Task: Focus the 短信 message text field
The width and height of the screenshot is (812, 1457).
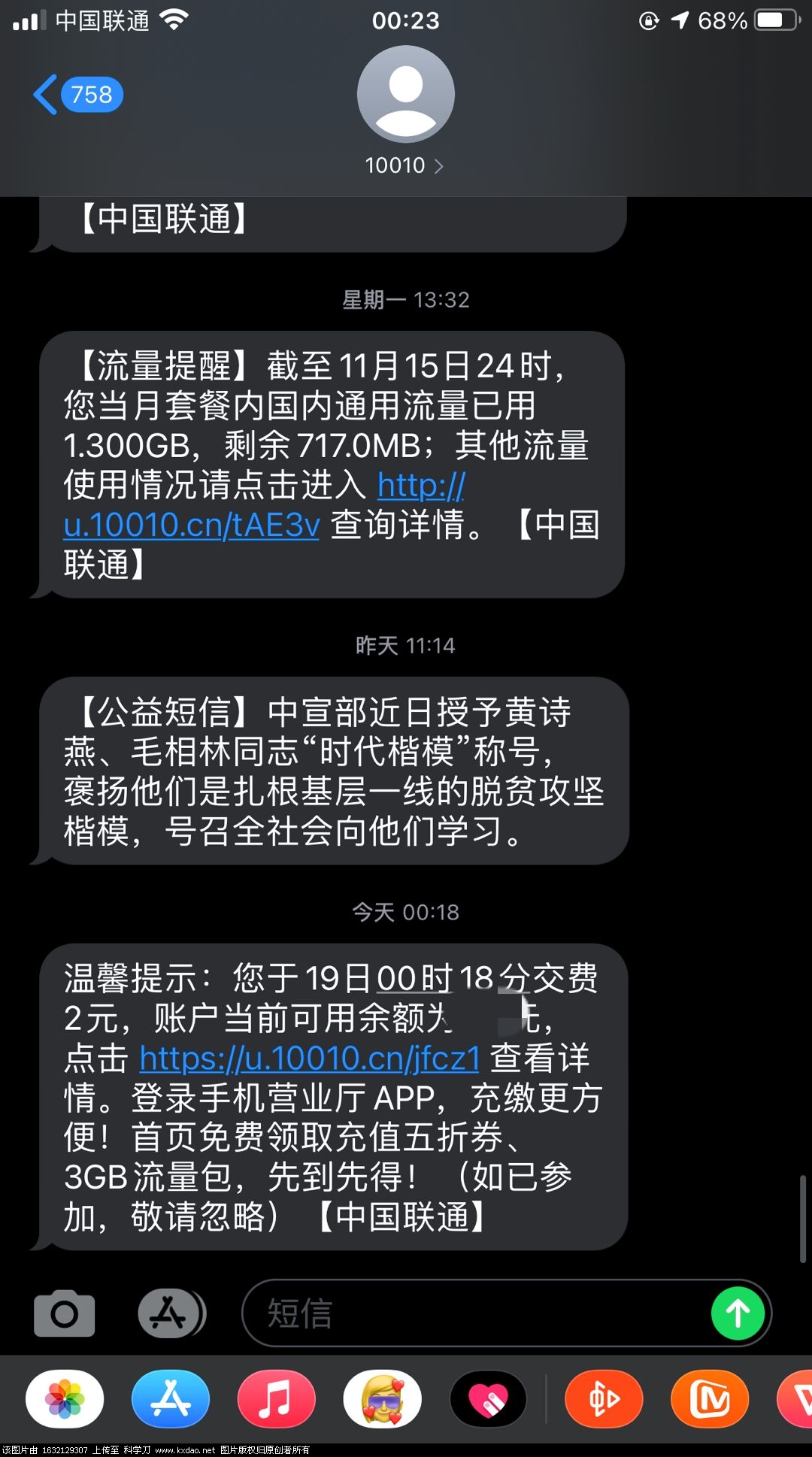Action: coord(474,1313)
